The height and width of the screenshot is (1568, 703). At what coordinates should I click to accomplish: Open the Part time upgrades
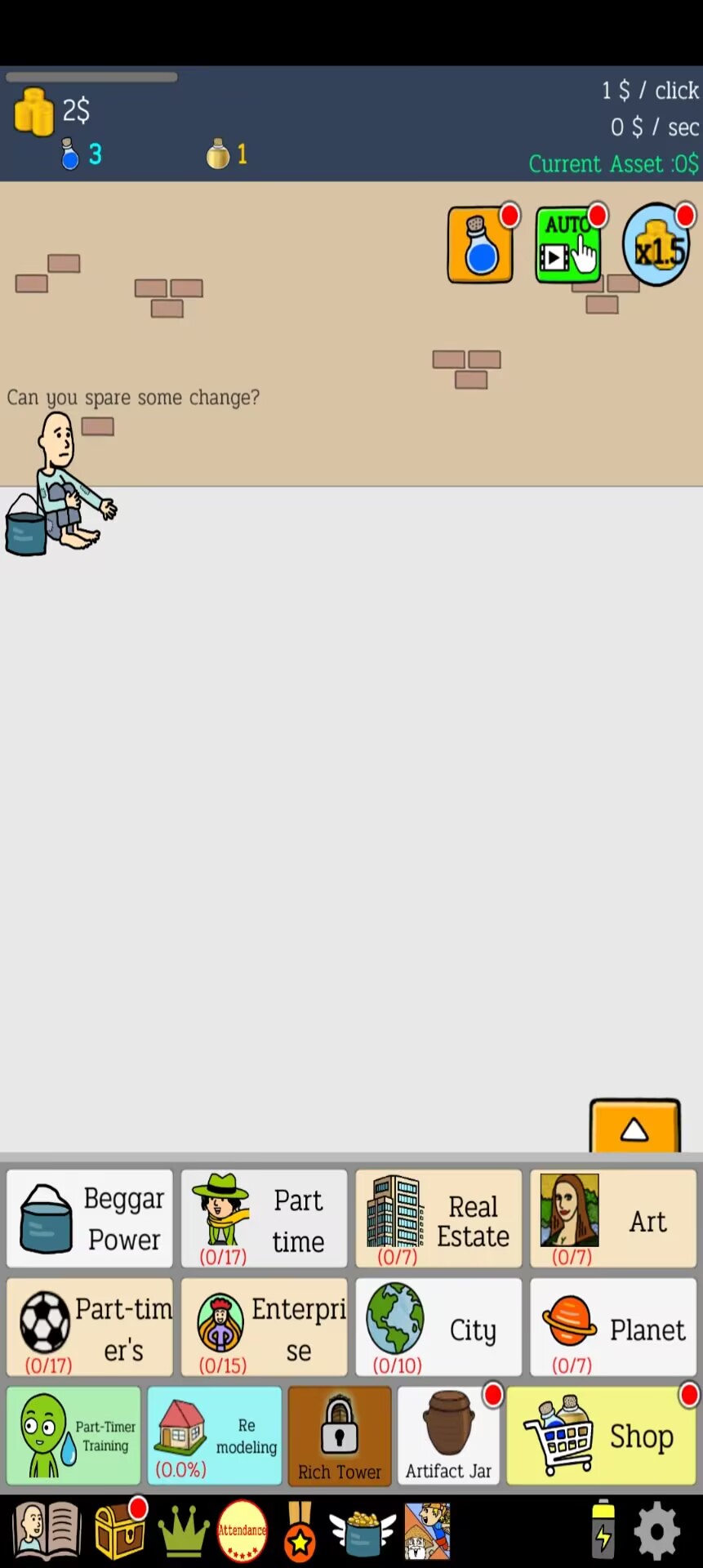coord(264,1218)
